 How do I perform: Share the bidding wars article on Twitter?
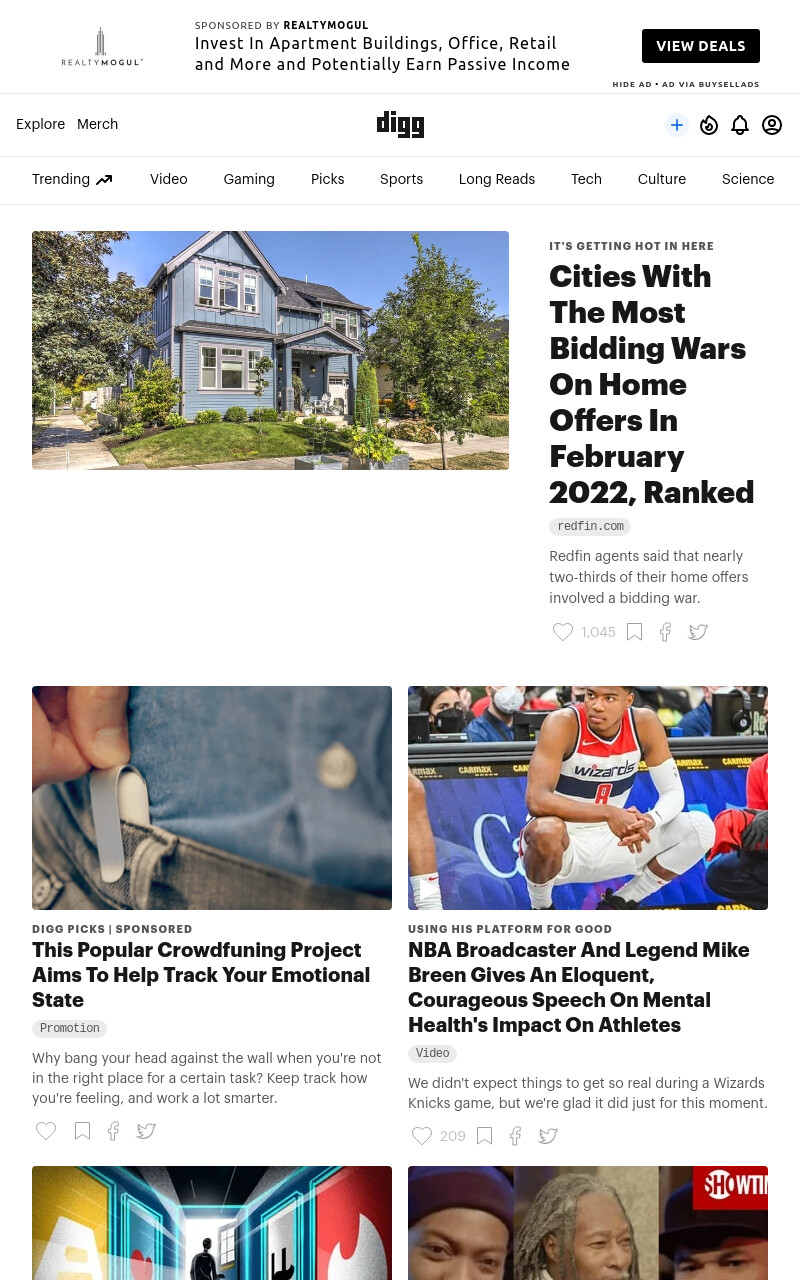(698, 632)
